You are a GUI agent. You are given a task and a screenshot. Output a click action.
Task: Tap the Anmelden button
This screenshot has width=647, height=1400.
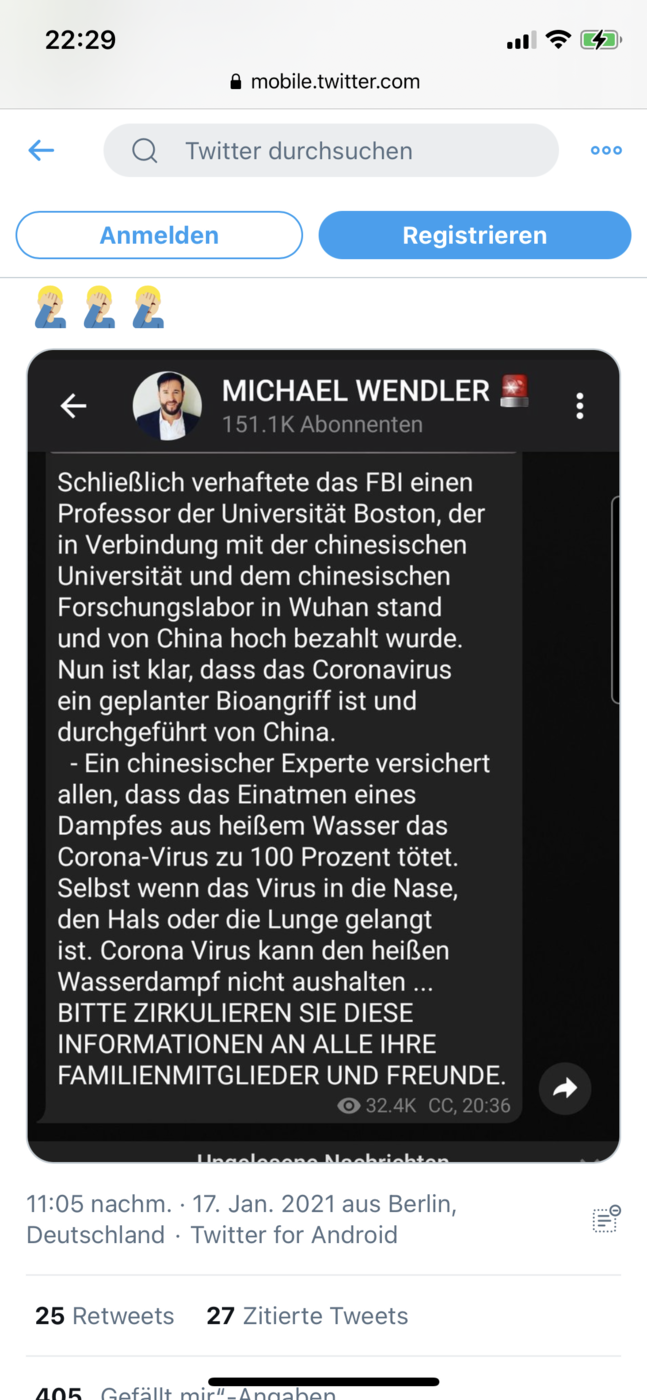(159, 236)
